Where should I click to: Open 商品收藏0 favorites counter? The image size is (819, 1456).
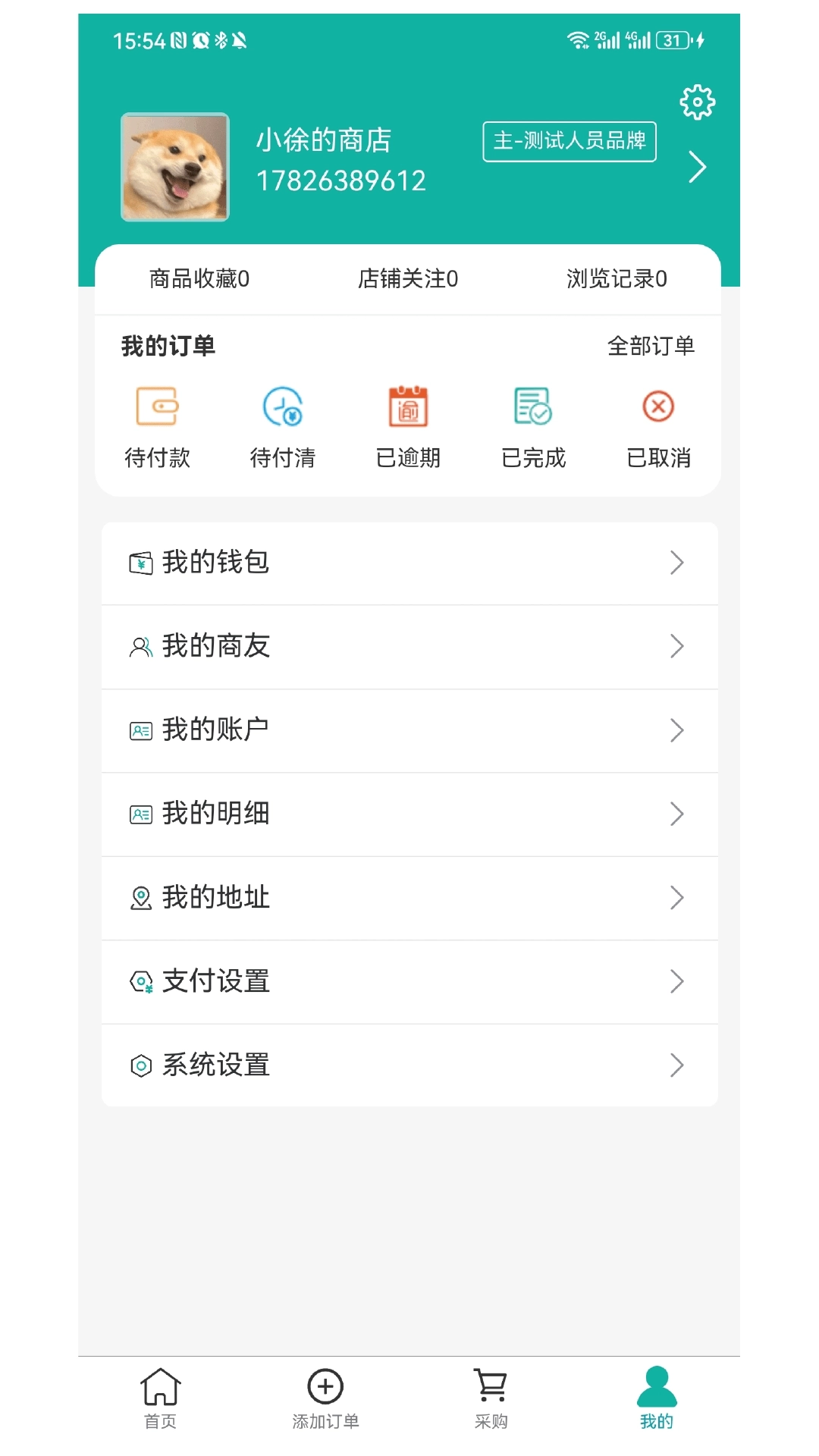coord(199,278)
